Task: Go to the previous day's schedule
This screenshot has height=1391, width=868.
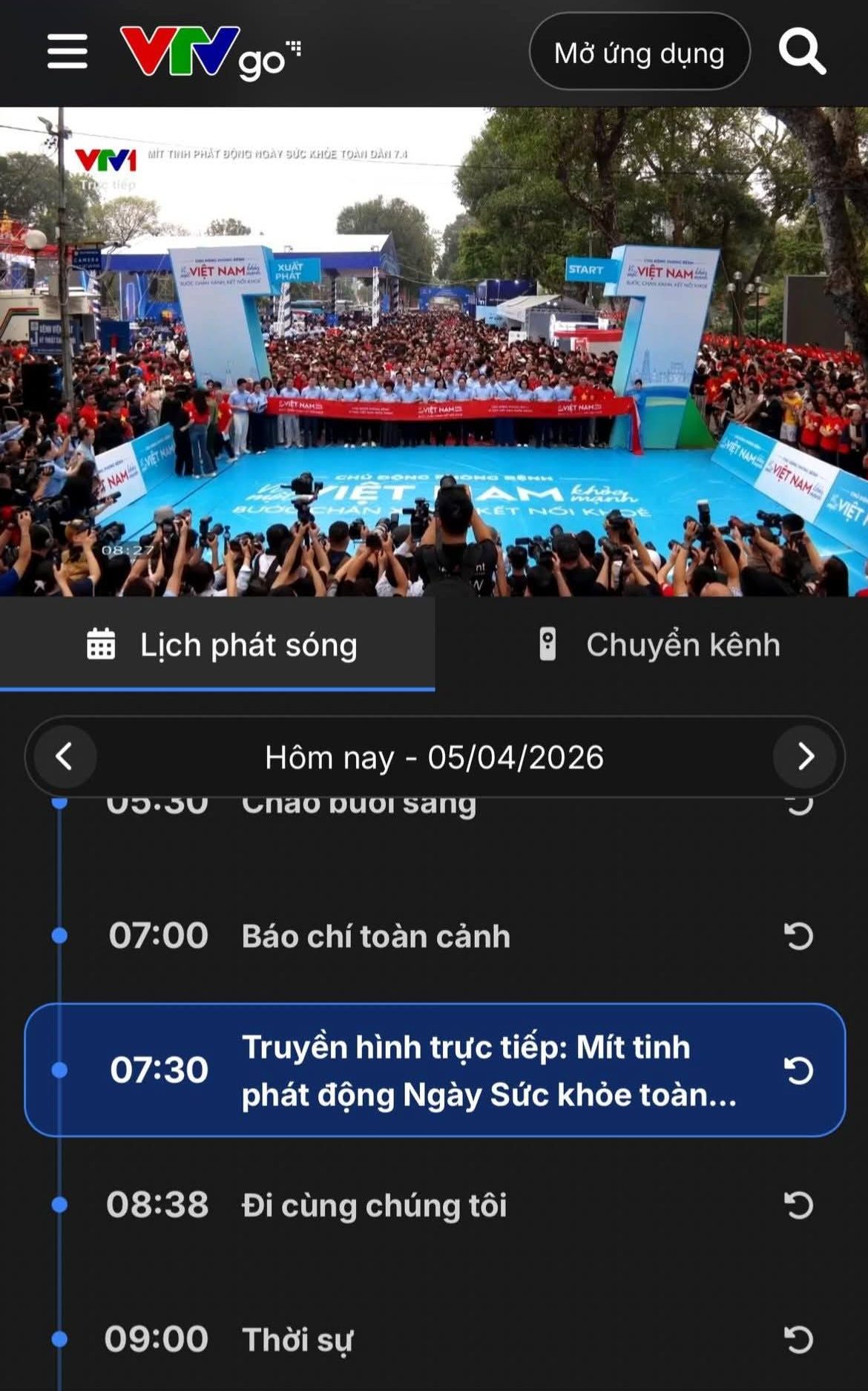Action: pos(65,757)
